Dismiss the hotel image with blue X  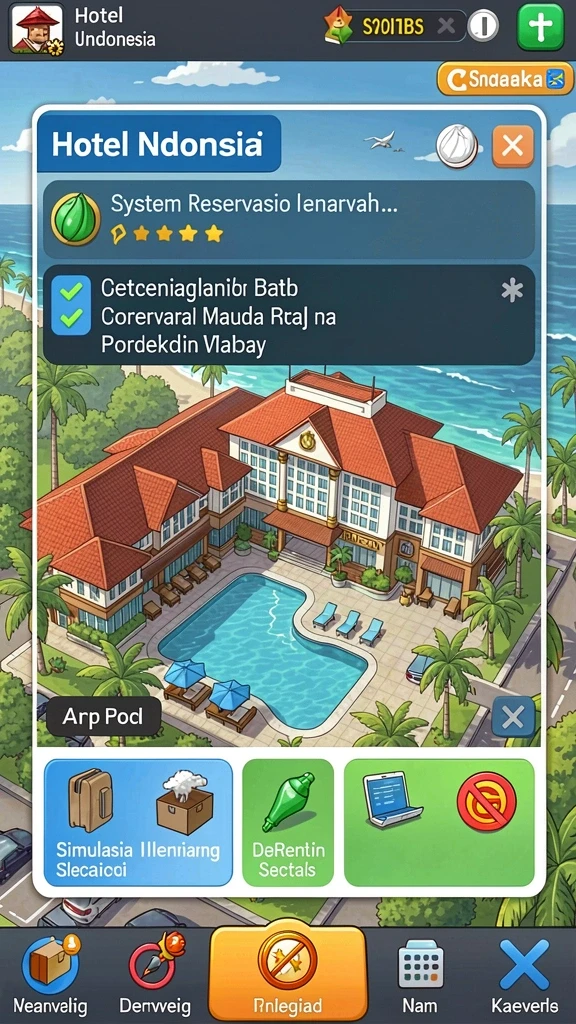click(513, 717)
